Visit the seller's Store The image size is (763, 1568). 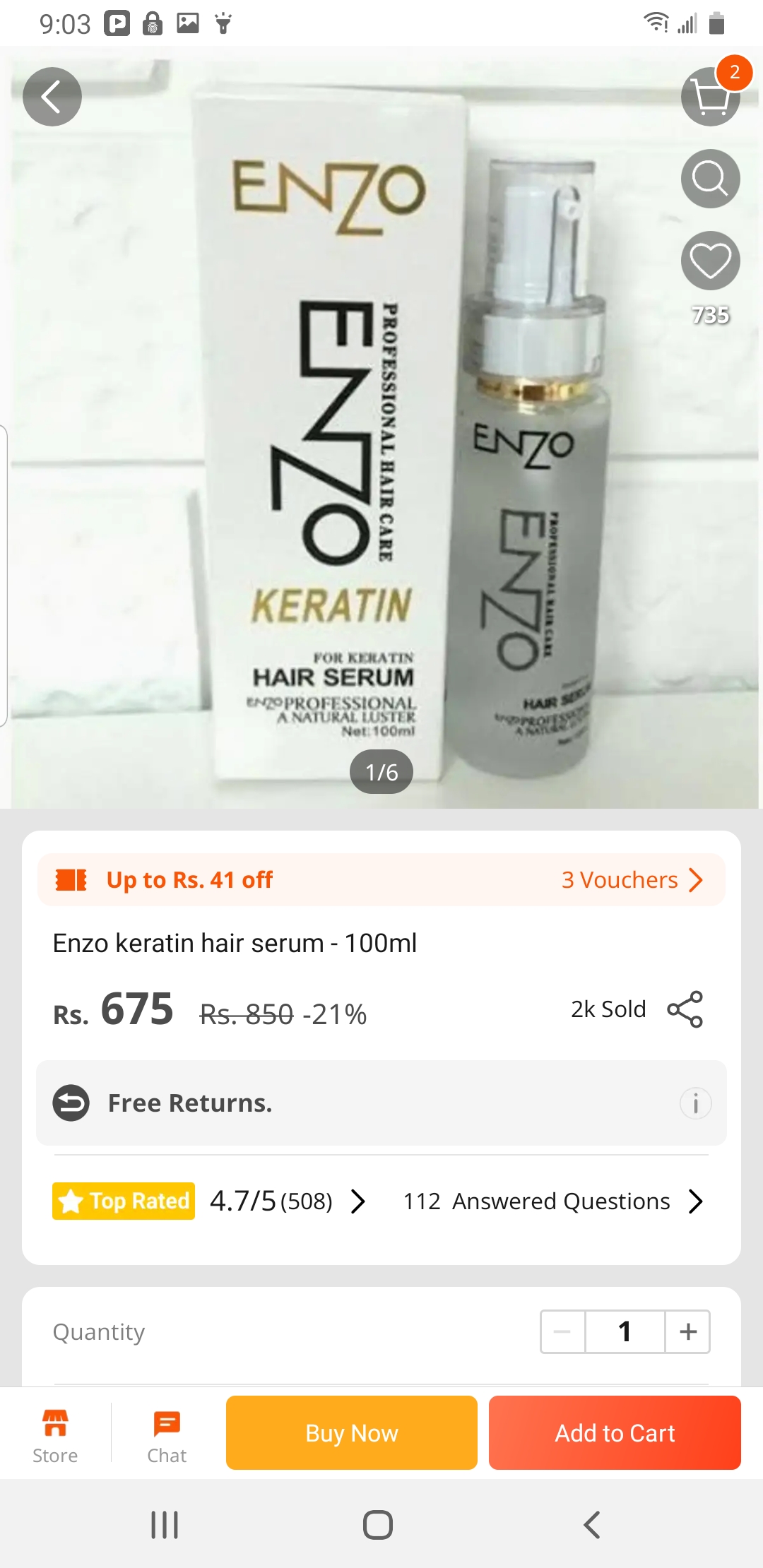click(55, 1435)
